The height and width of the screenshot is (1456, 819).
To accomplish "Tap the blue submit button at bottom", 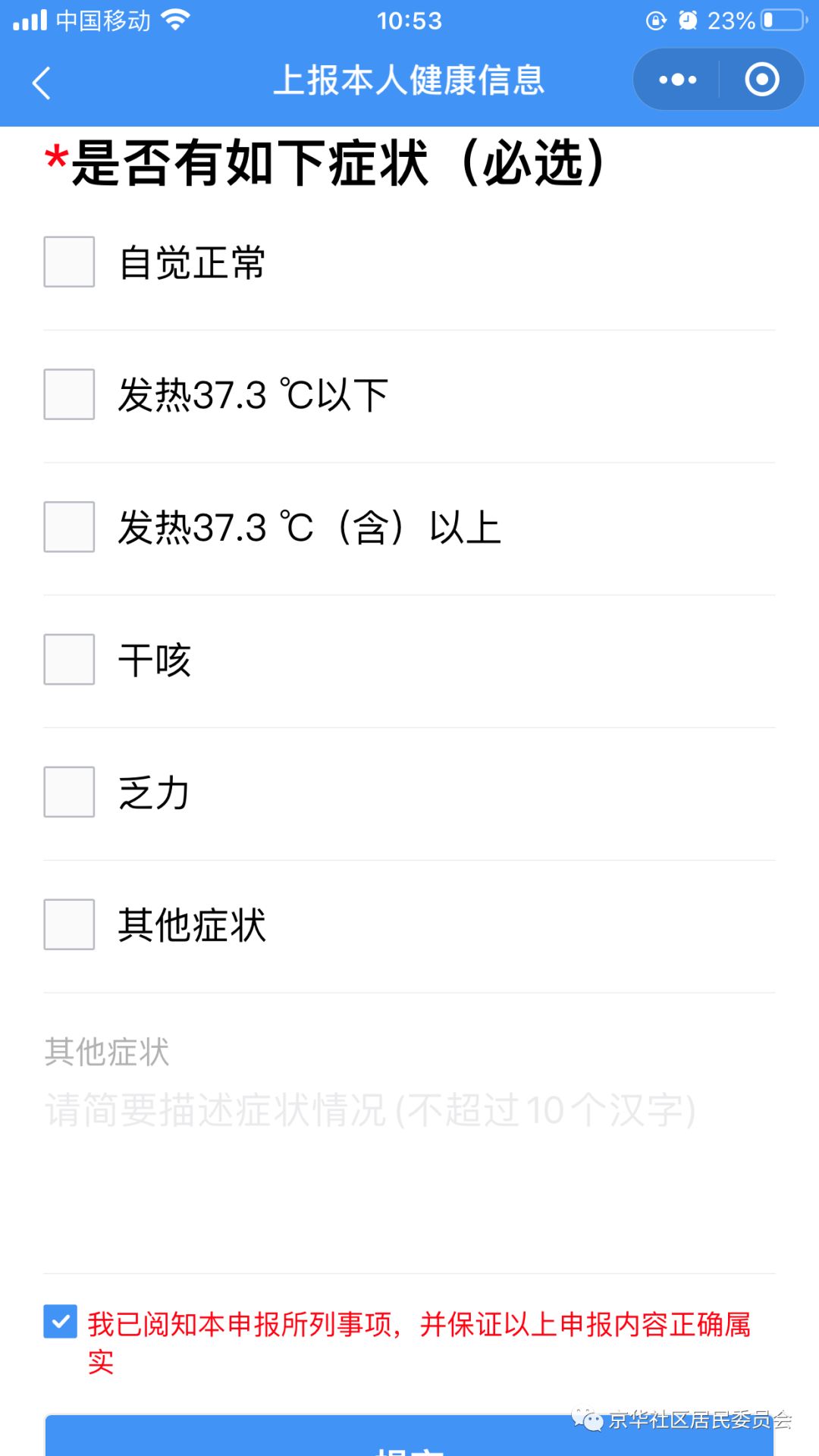I will pos(409,1436).
